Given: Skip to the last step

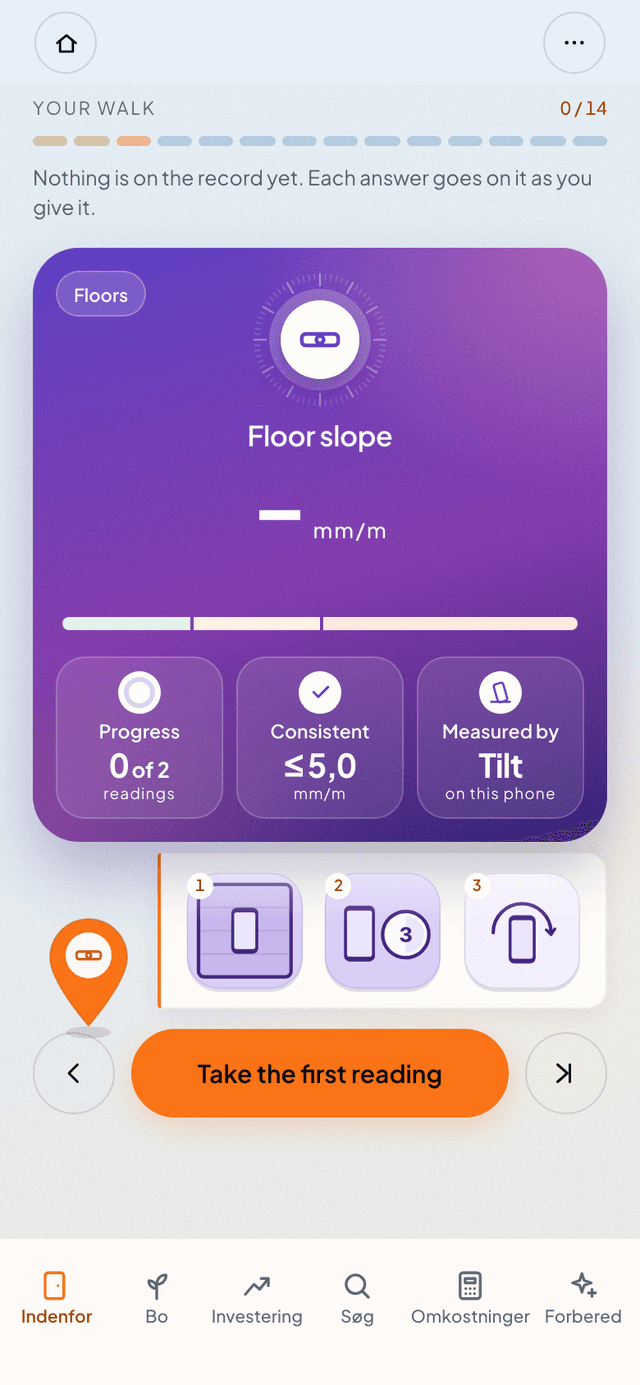Looking at the screenshot, I should point(566,1073).
